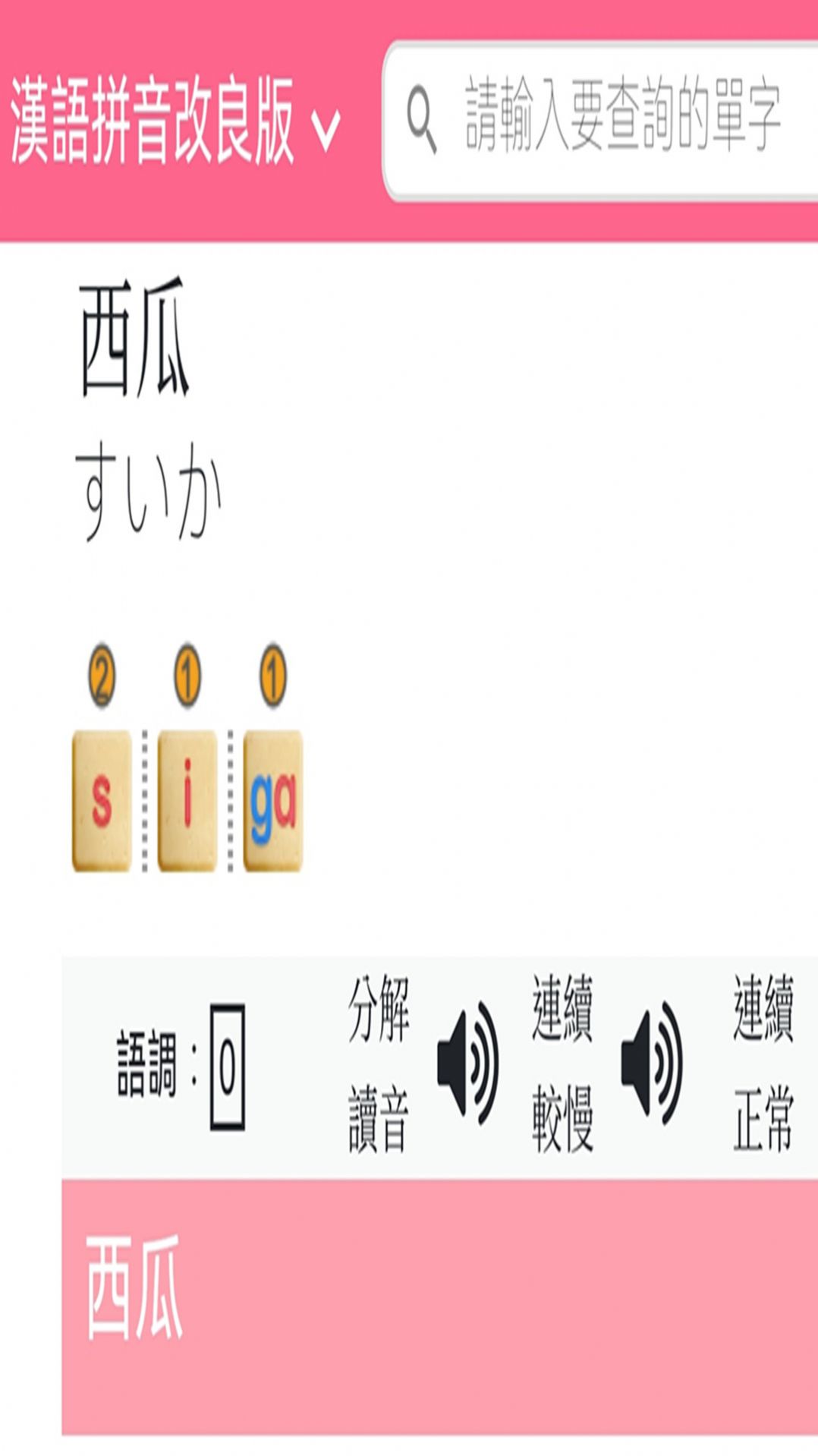Play 連續較慢 speaker audio
The height and width of the screenshot is (1456, 818).
651,1063
